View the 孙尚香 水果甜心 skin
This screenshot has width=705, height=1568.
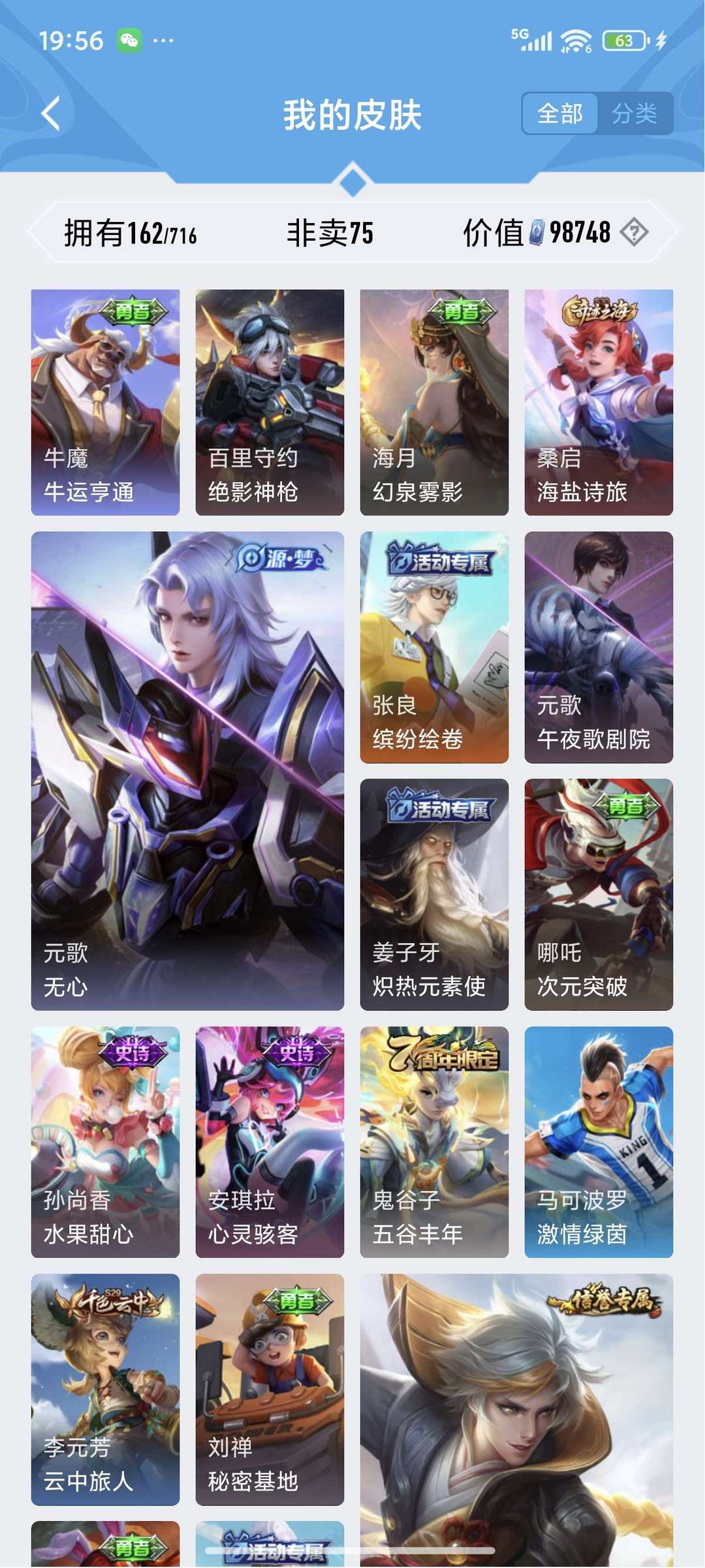click(x=105, y=1142)
